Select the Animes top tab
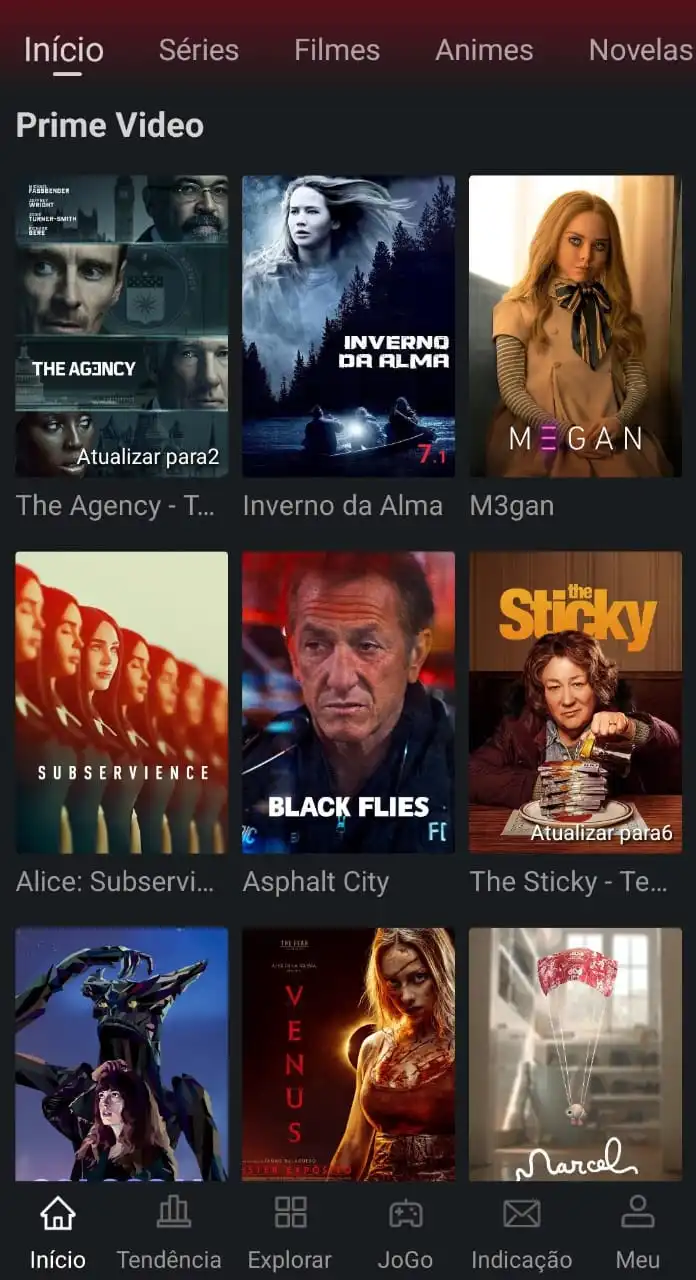696x1280 pixels. (x=484, y=50)
